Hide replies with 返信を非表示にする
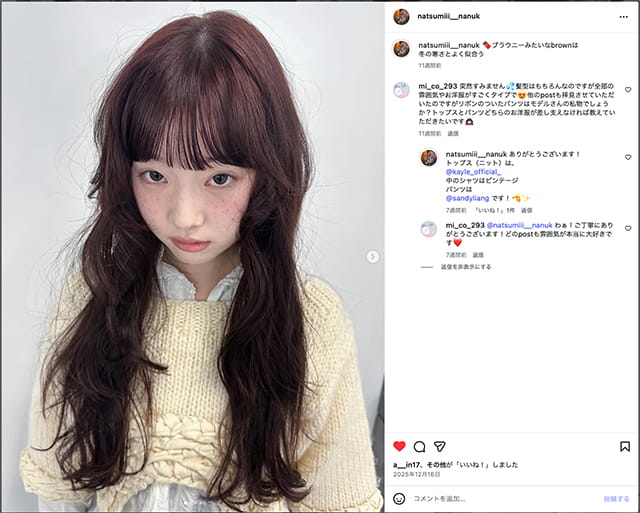The height and width of the screenshot is (513, 640). point(466,267)
